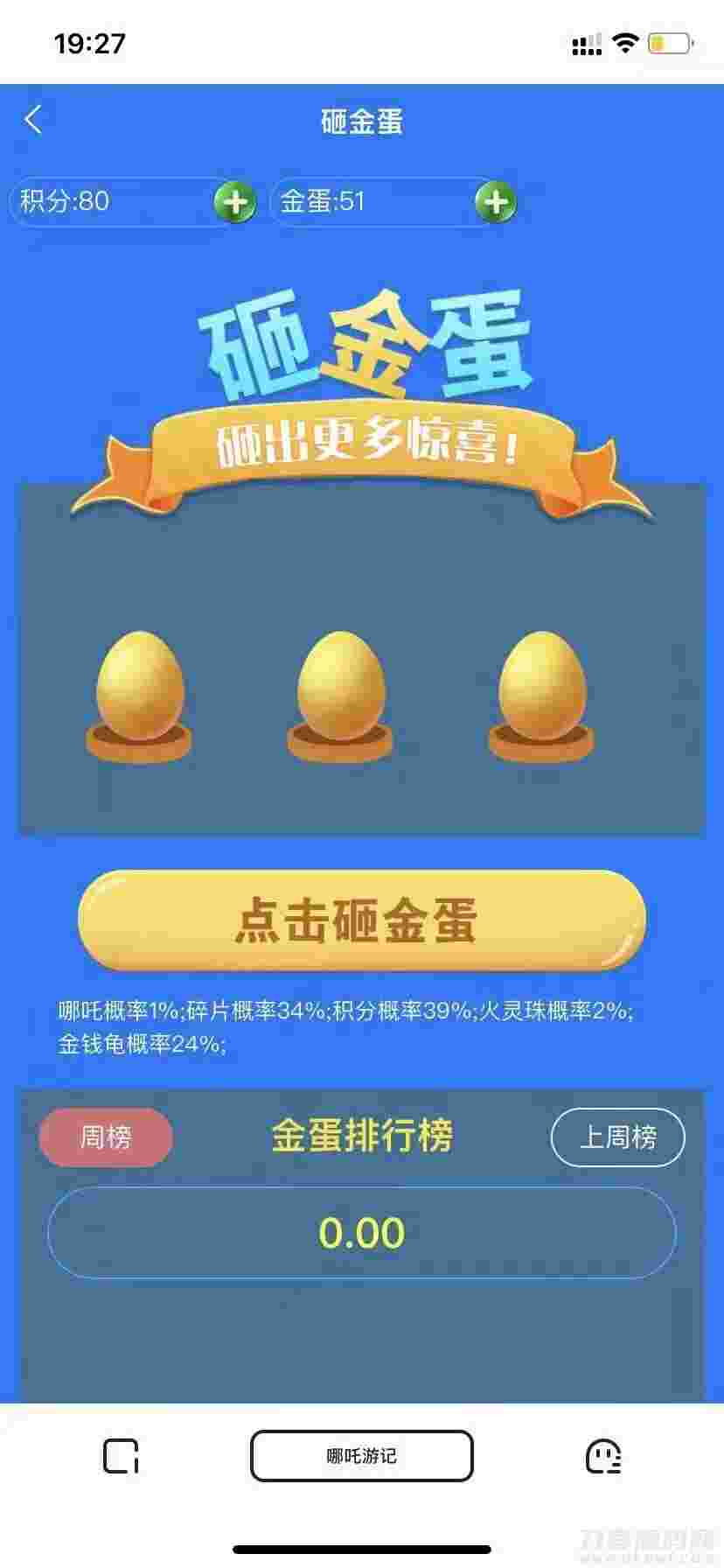
Task: Open the face menu icon in bottom bar
Action: coord(602,1456)
